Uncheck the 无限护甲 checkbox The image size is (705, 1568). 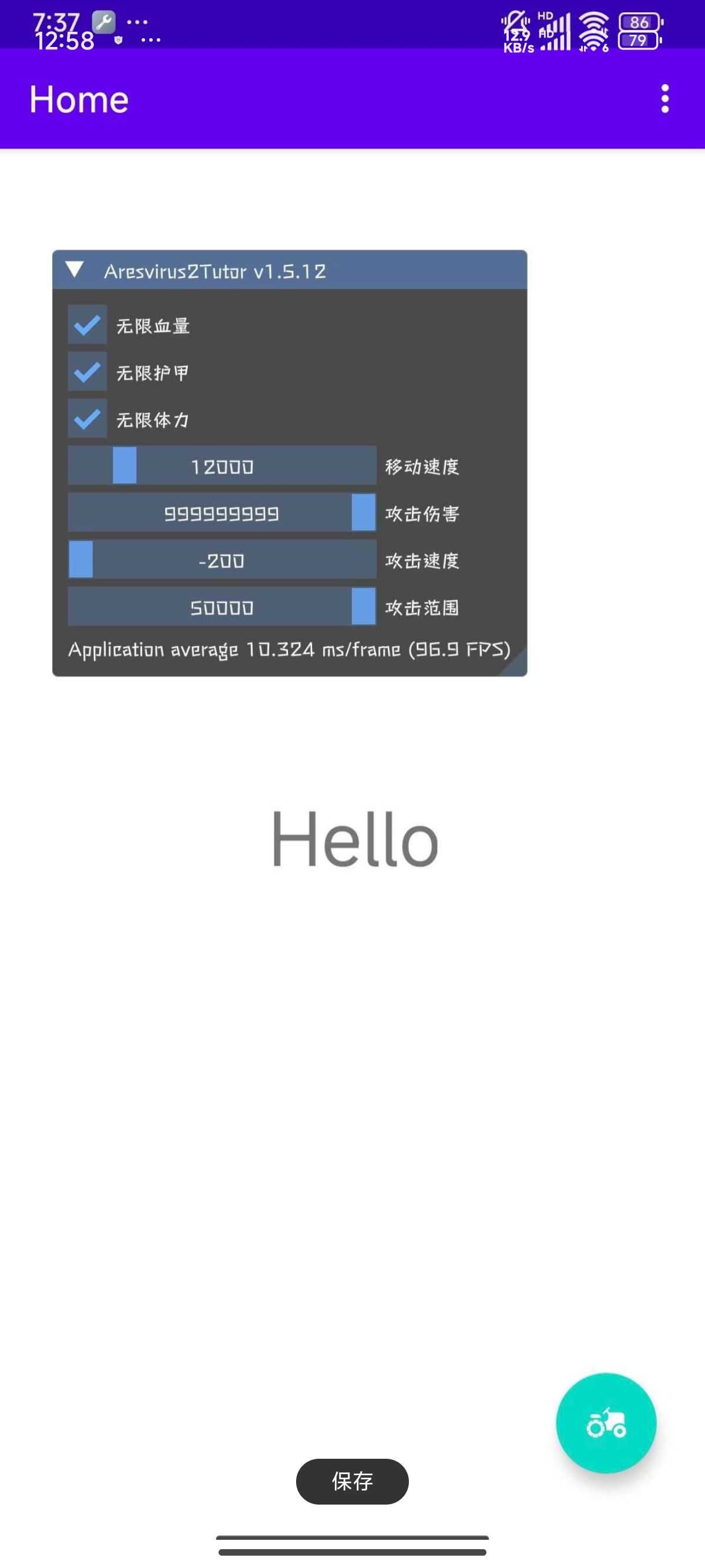87,372
